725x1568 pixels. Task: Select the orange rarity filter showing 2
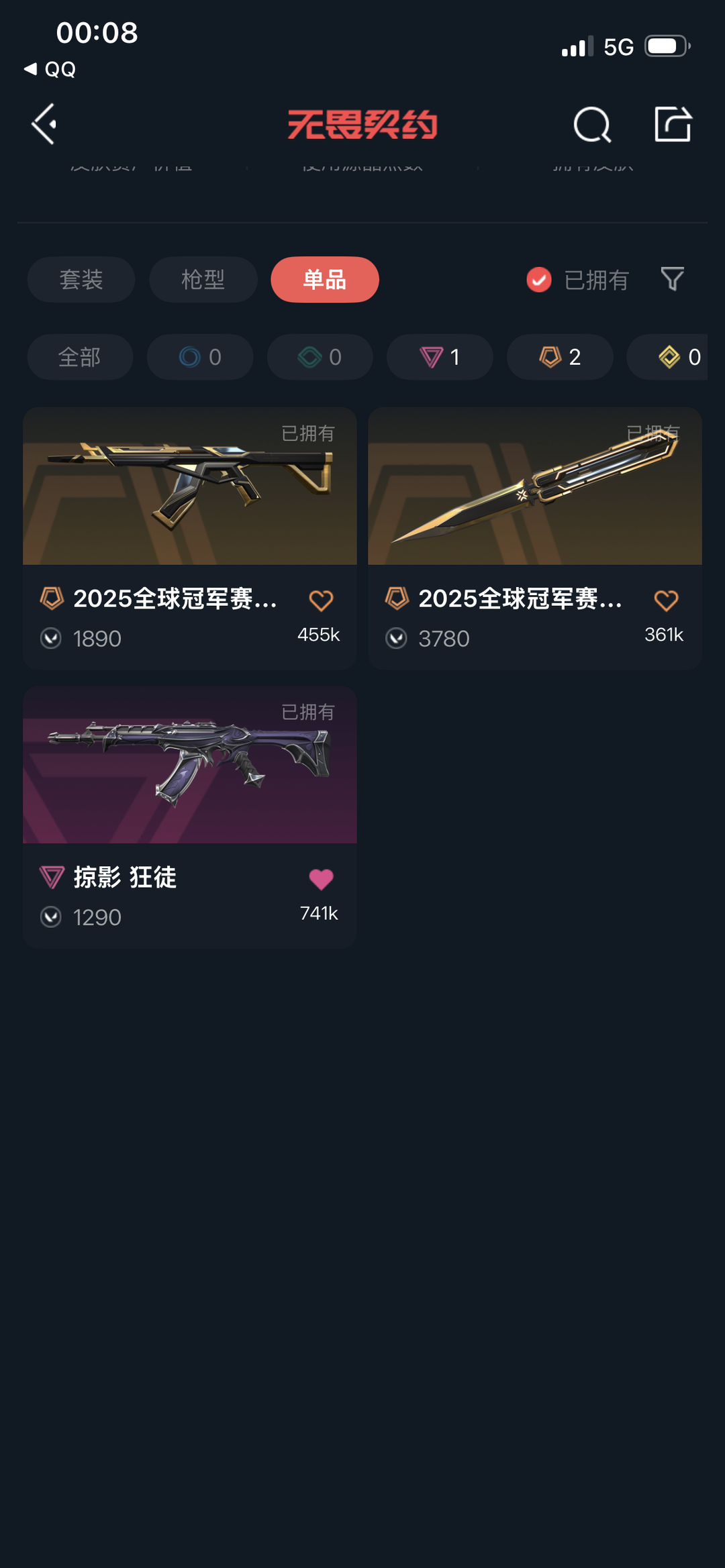(559, 357)
